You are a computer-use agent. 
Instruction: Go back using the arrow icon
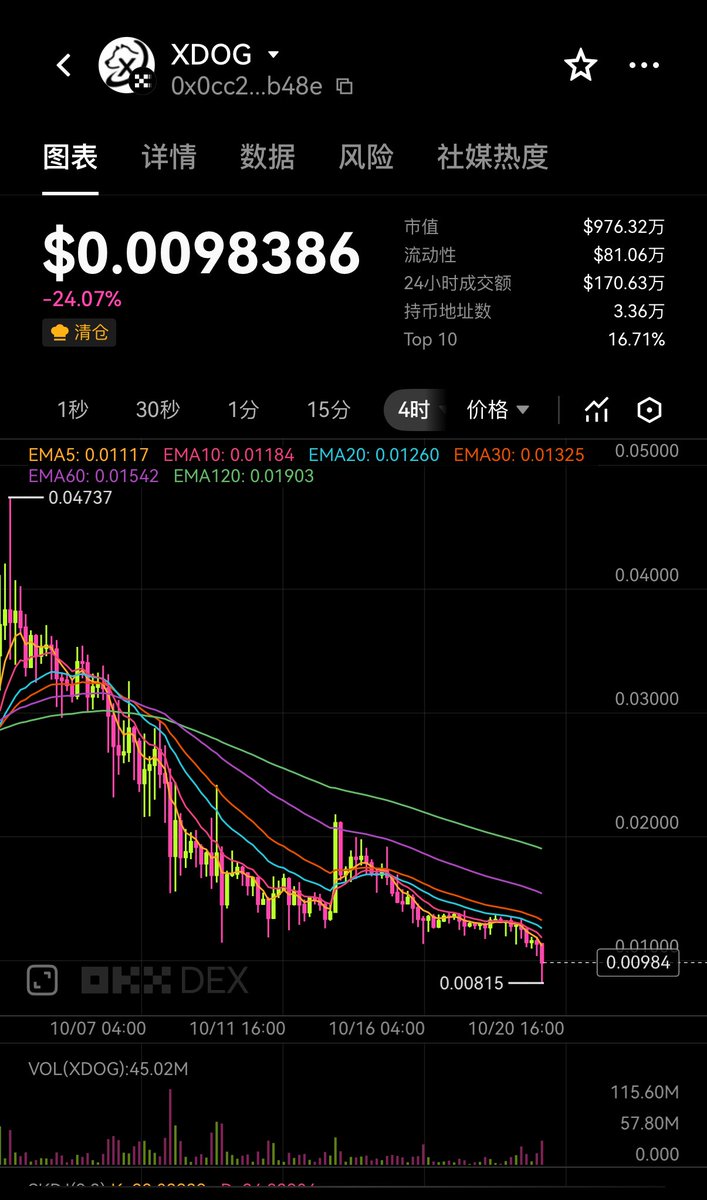point(64,66)
